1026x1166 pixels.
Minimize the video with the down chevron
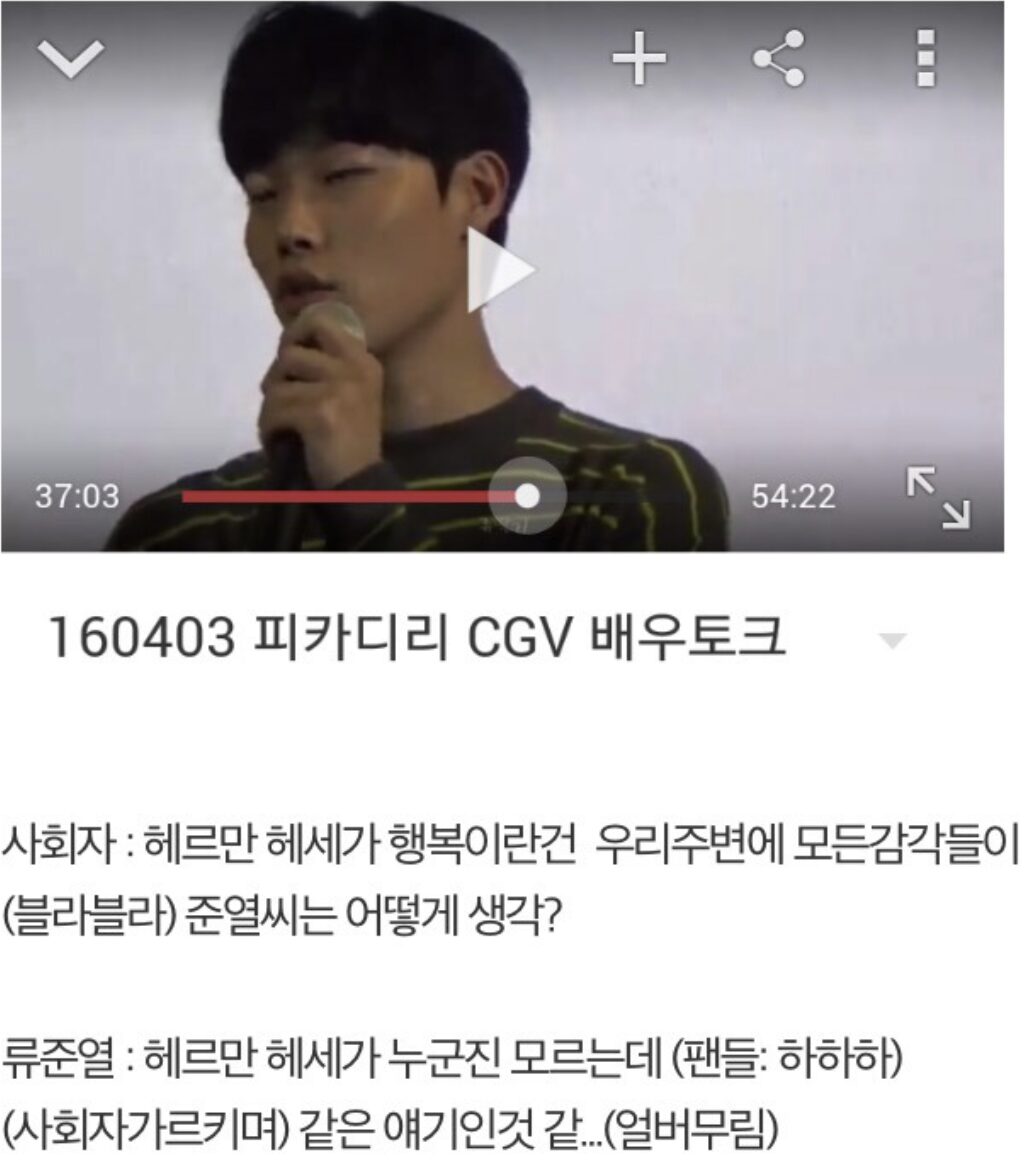(70, 59)
